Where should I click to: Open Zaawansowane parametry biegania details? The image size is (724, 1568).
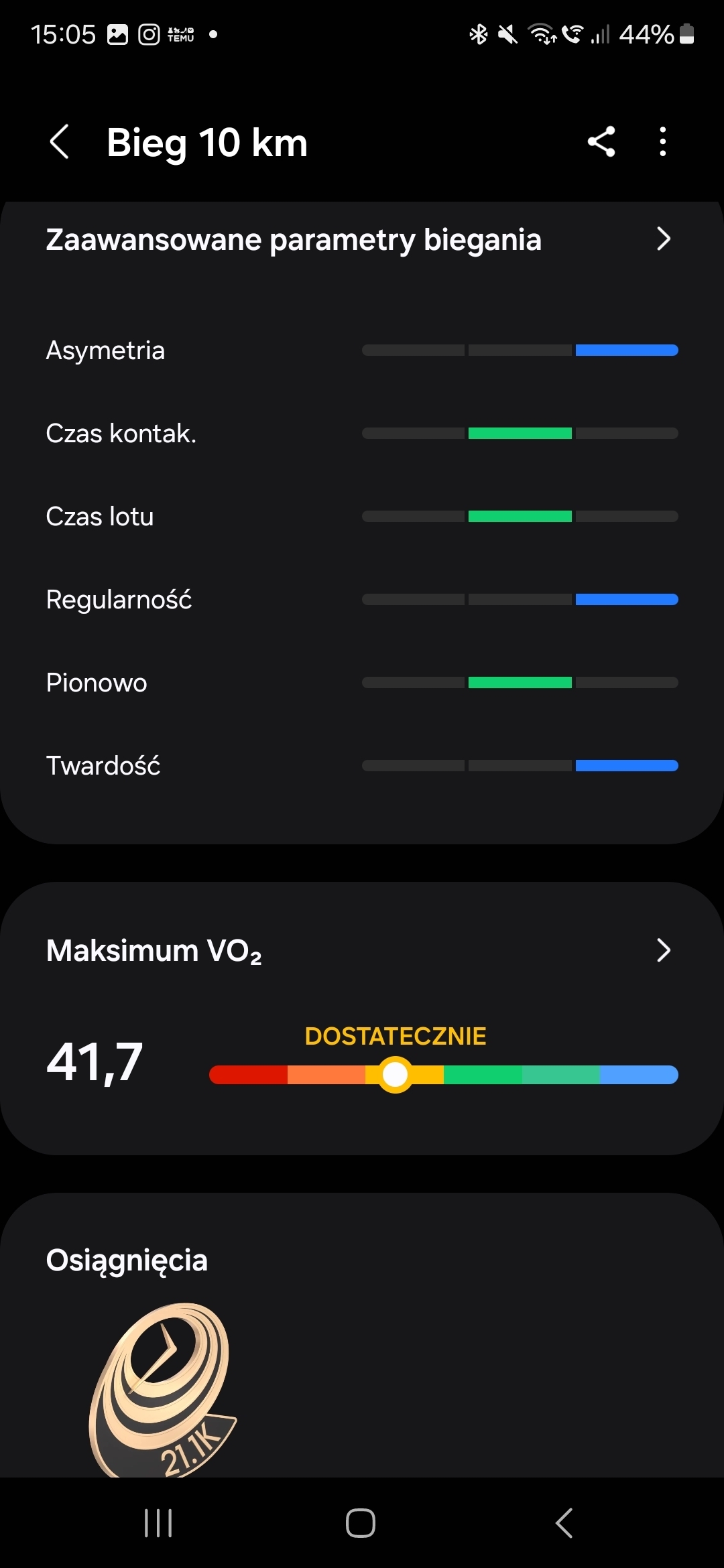click(x=361, y=240)
